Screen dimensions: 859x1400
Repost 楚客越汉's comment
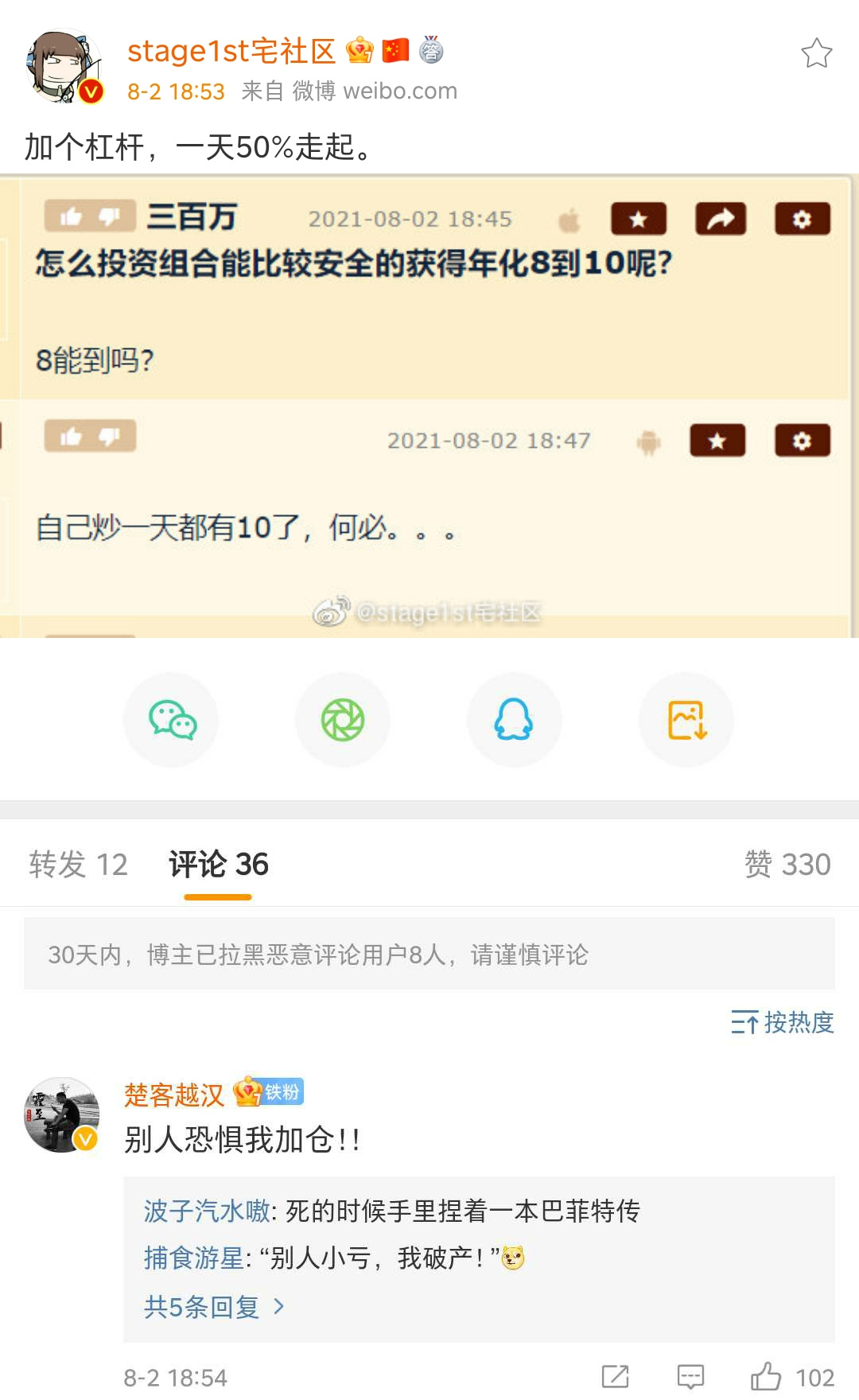[x=615, y=1376]
